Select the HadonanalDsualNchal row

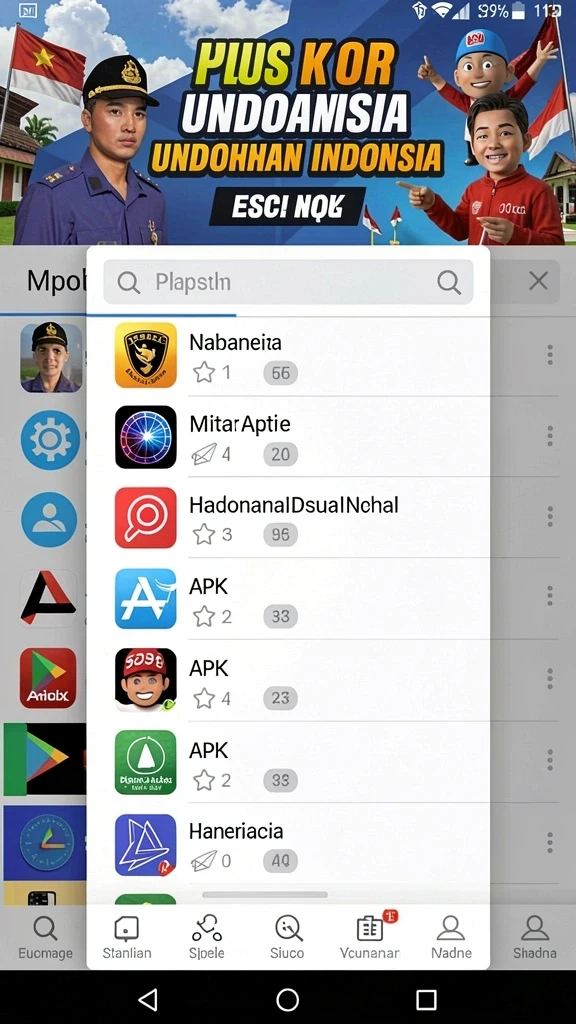pos(288,518)
